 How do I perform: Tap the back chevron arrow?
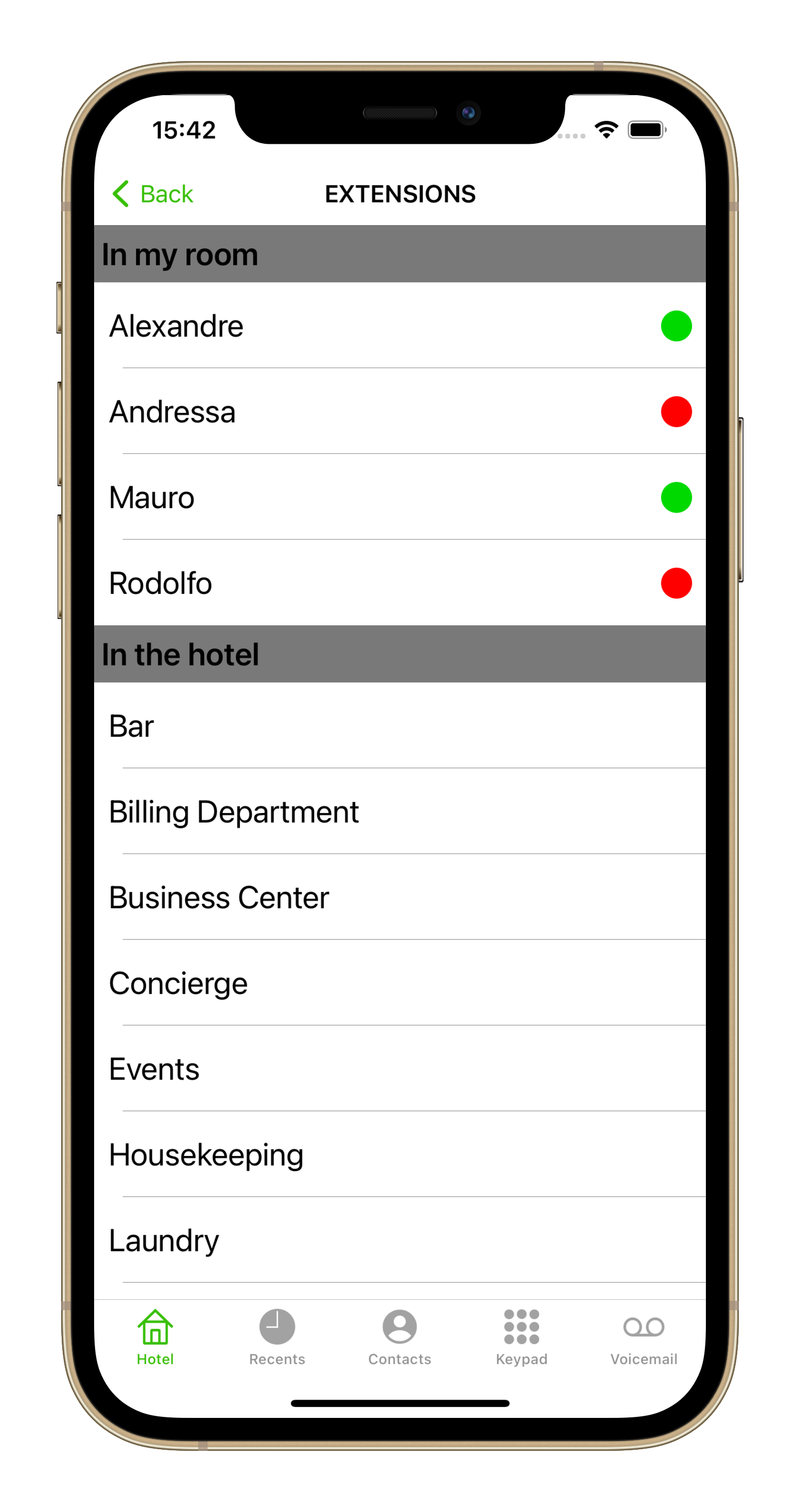[x=121, y=193]
